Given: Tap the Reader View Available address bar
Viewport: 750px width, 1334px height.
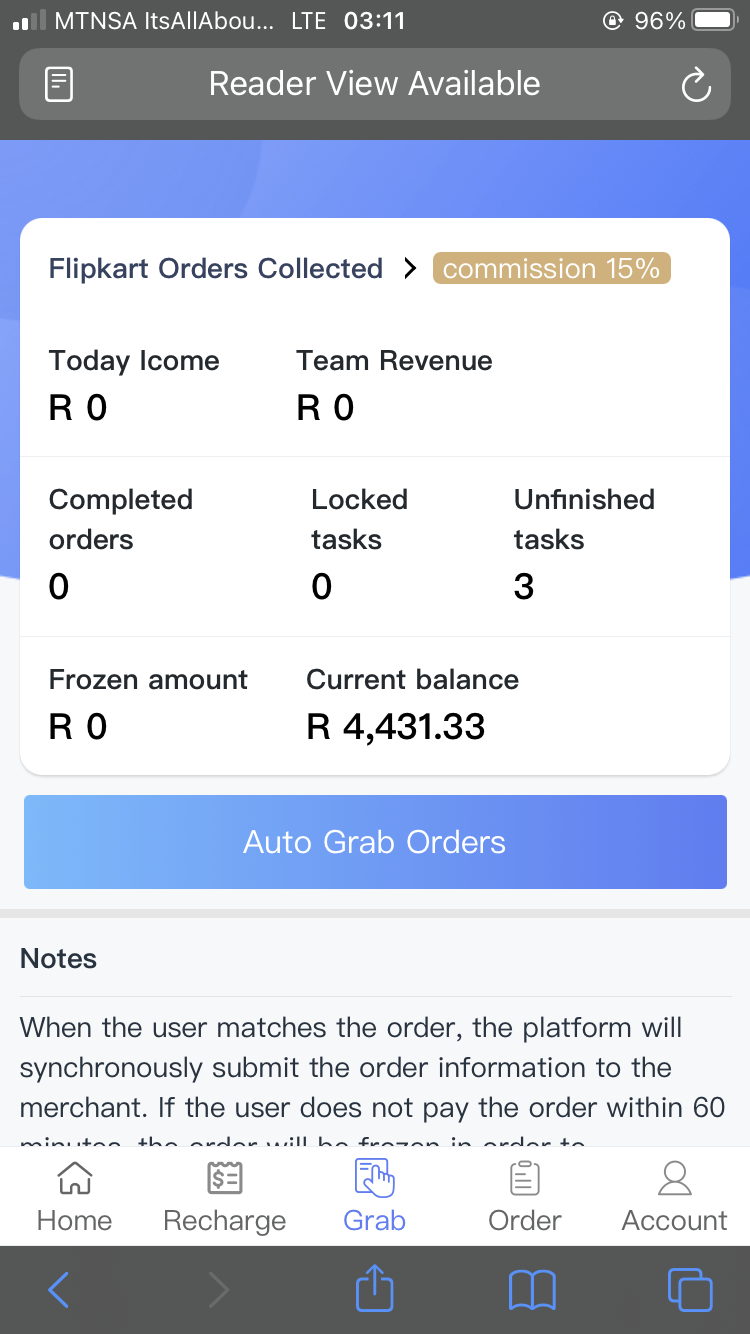Looking at the screenshot, I should click(x=375, y=84).
